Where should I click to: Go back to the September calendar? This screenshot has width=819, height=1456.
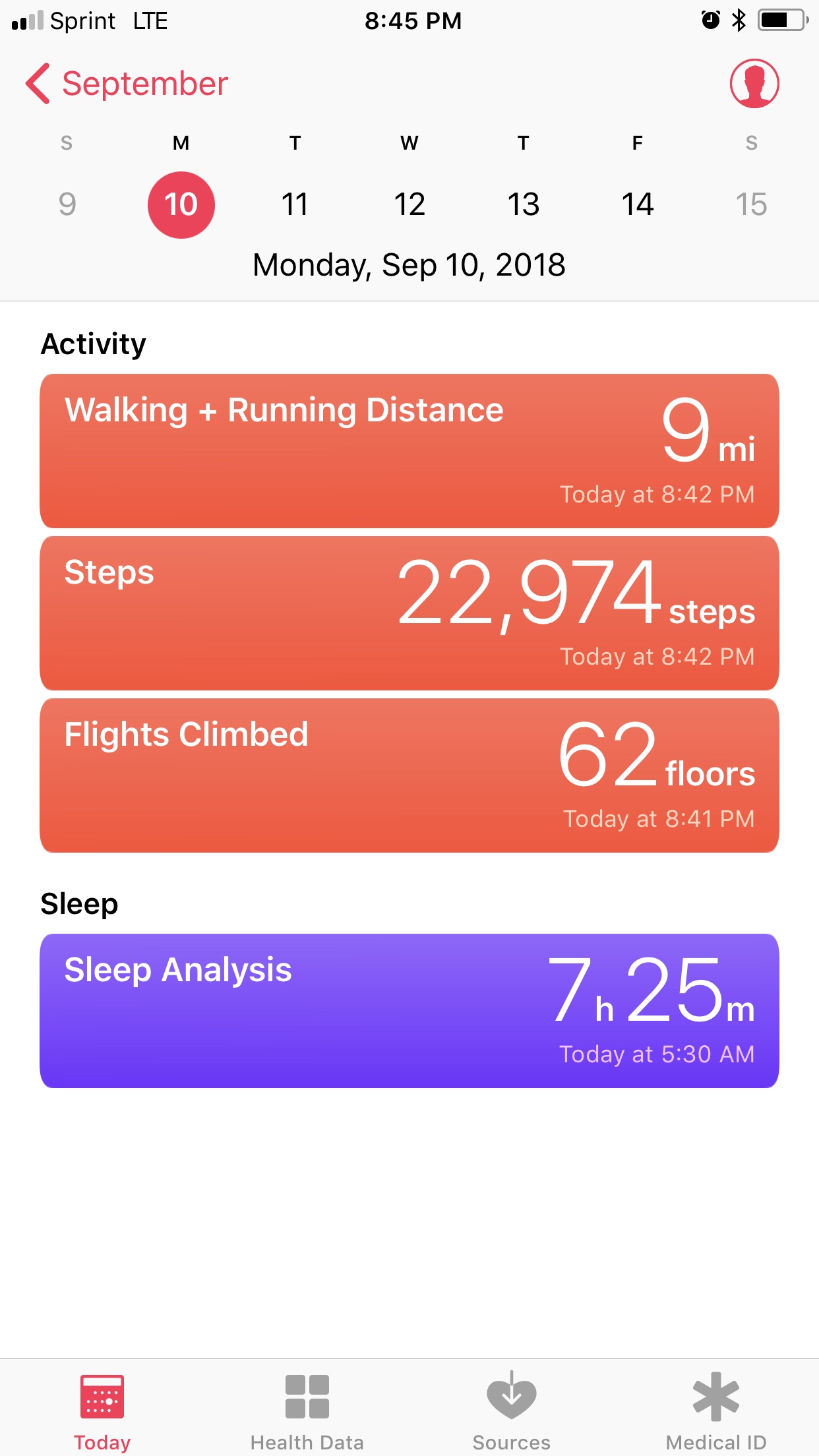127,84
